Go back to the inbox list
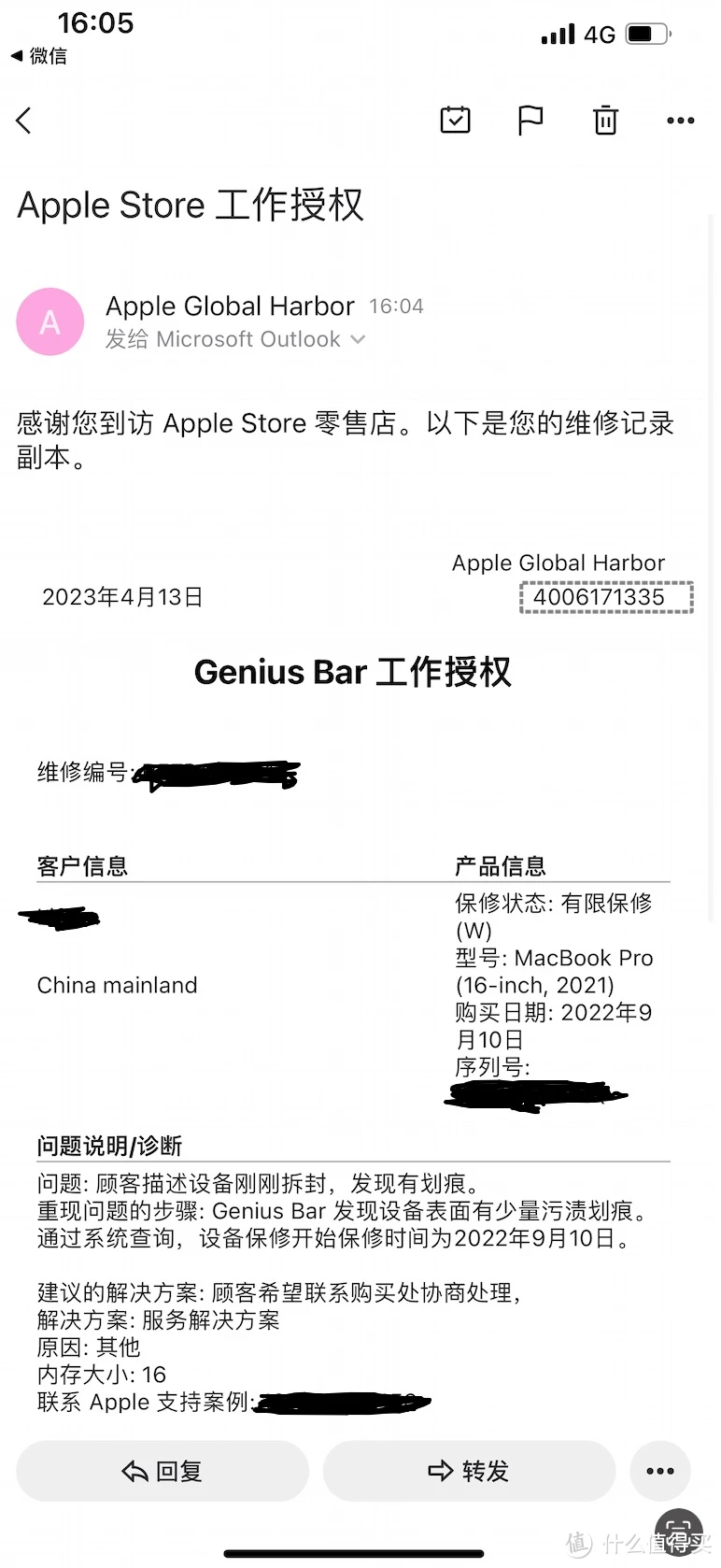This screenshot has height=1568, width=721. coord(24,121)
